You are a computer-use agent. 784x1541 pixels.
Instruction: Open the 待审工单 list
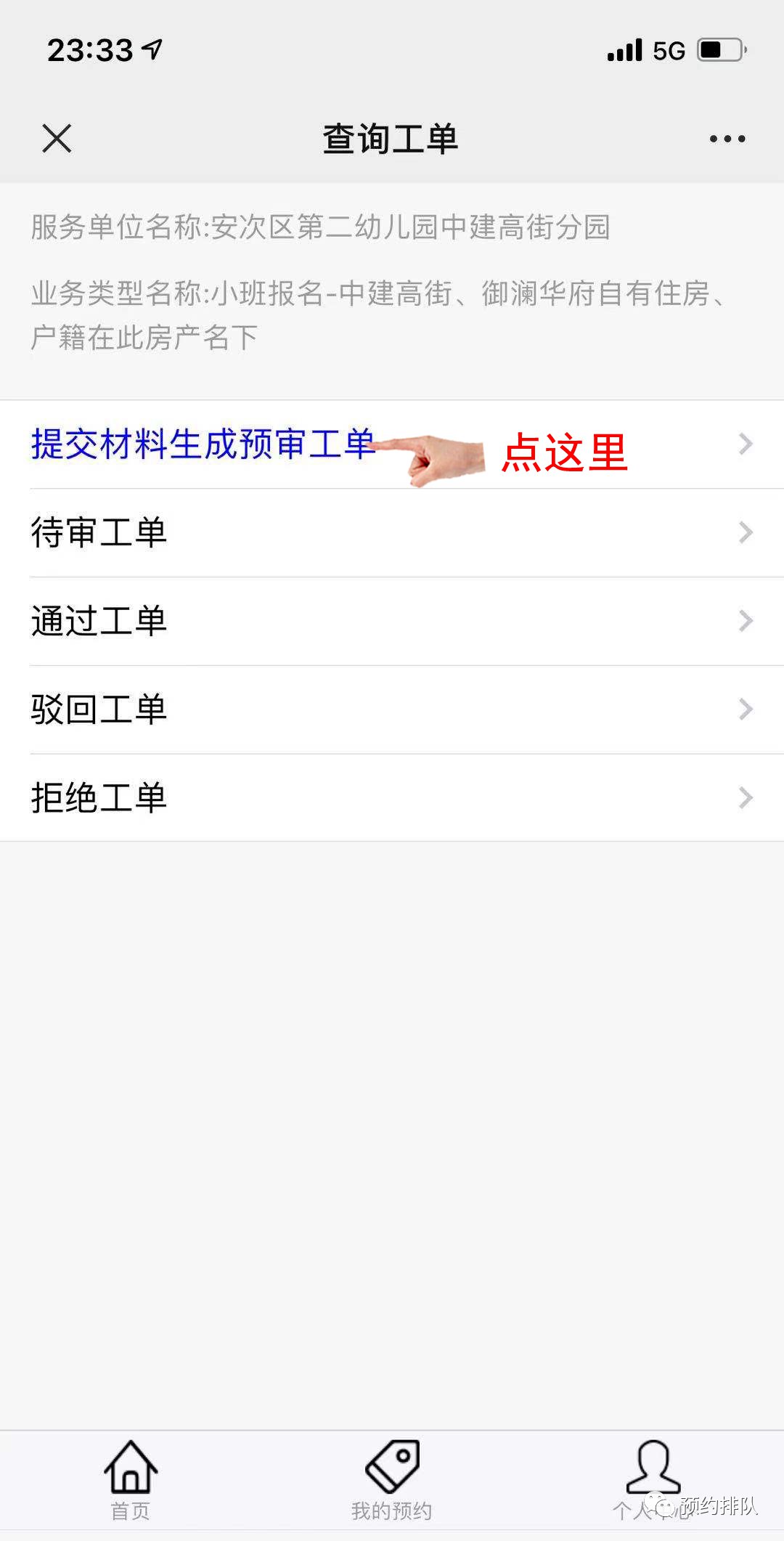tap(392, 533)
